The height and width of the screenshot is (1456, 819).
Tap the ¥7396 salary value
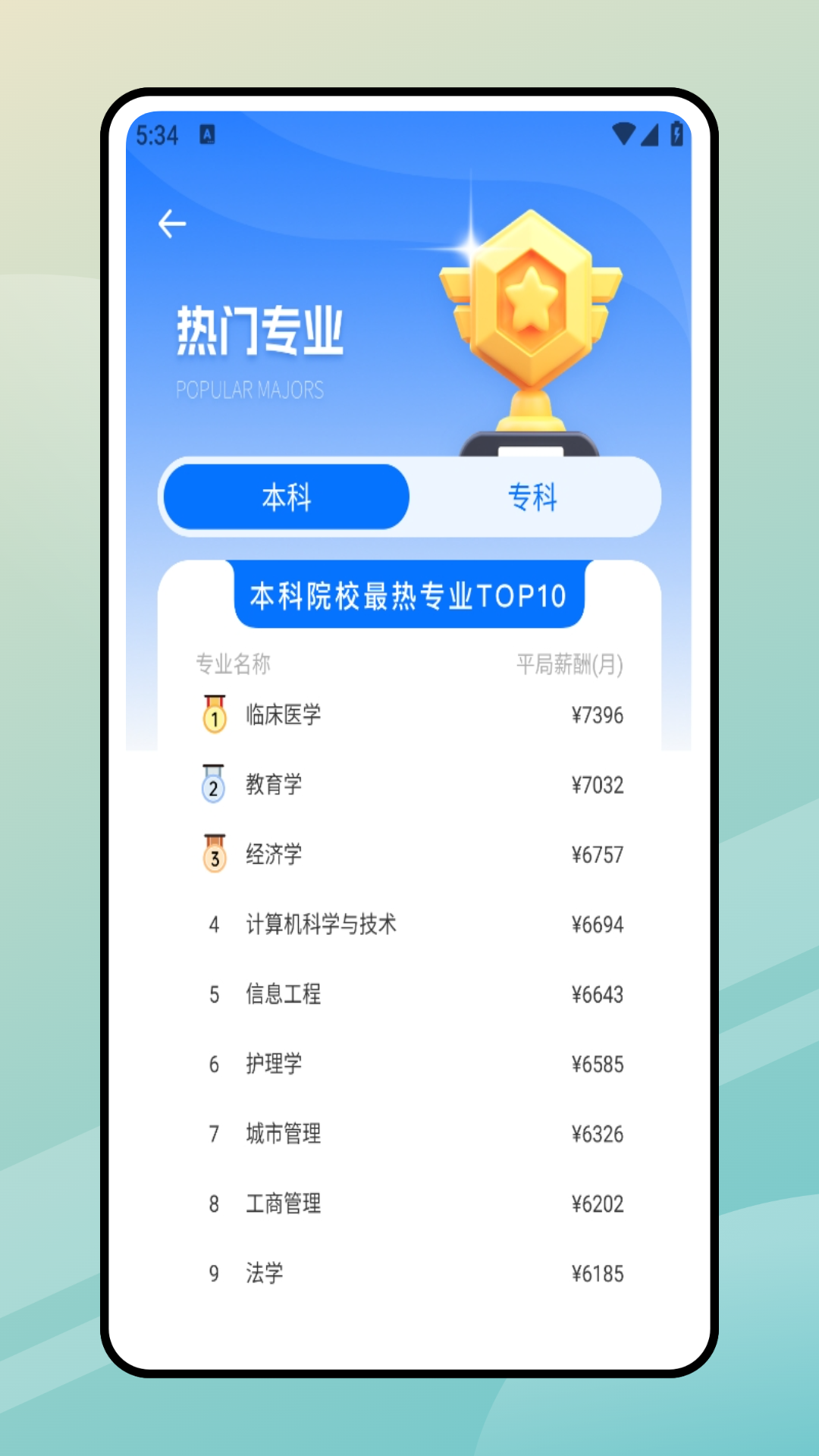tap(597, 714)
